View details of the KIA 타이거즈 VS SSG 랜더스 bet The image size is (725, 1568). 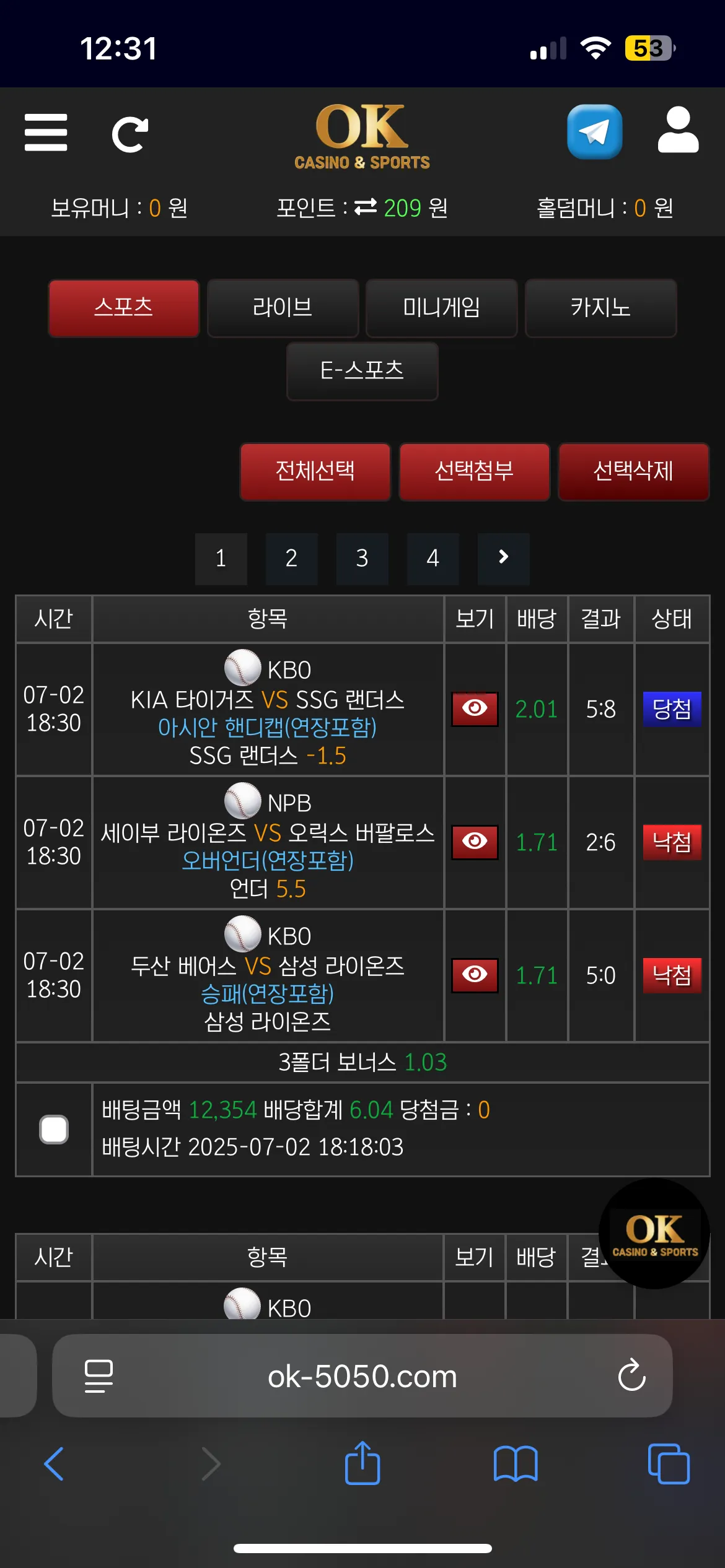475,708
